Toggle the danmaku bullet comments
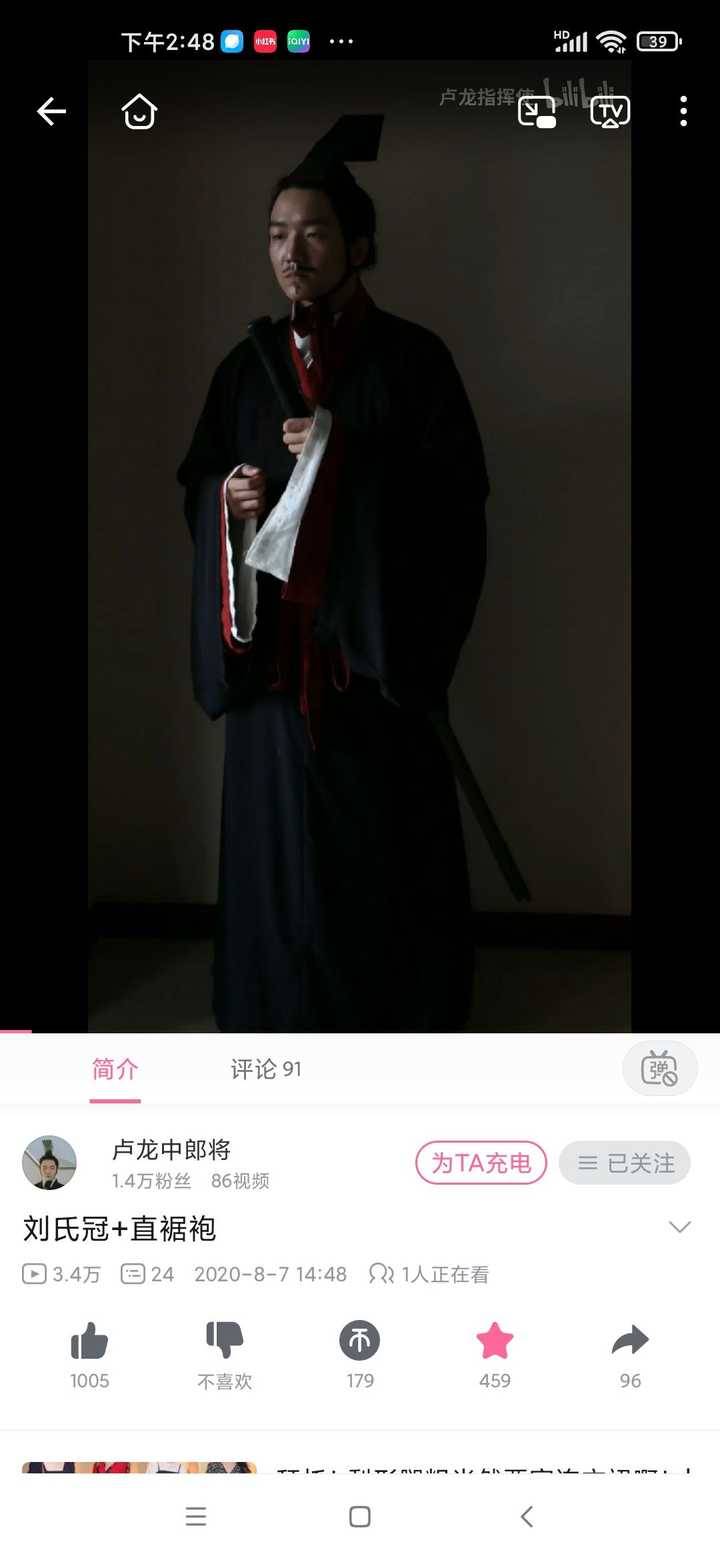Screen dimensions: 720x1560 click(x=660, y=1069)
